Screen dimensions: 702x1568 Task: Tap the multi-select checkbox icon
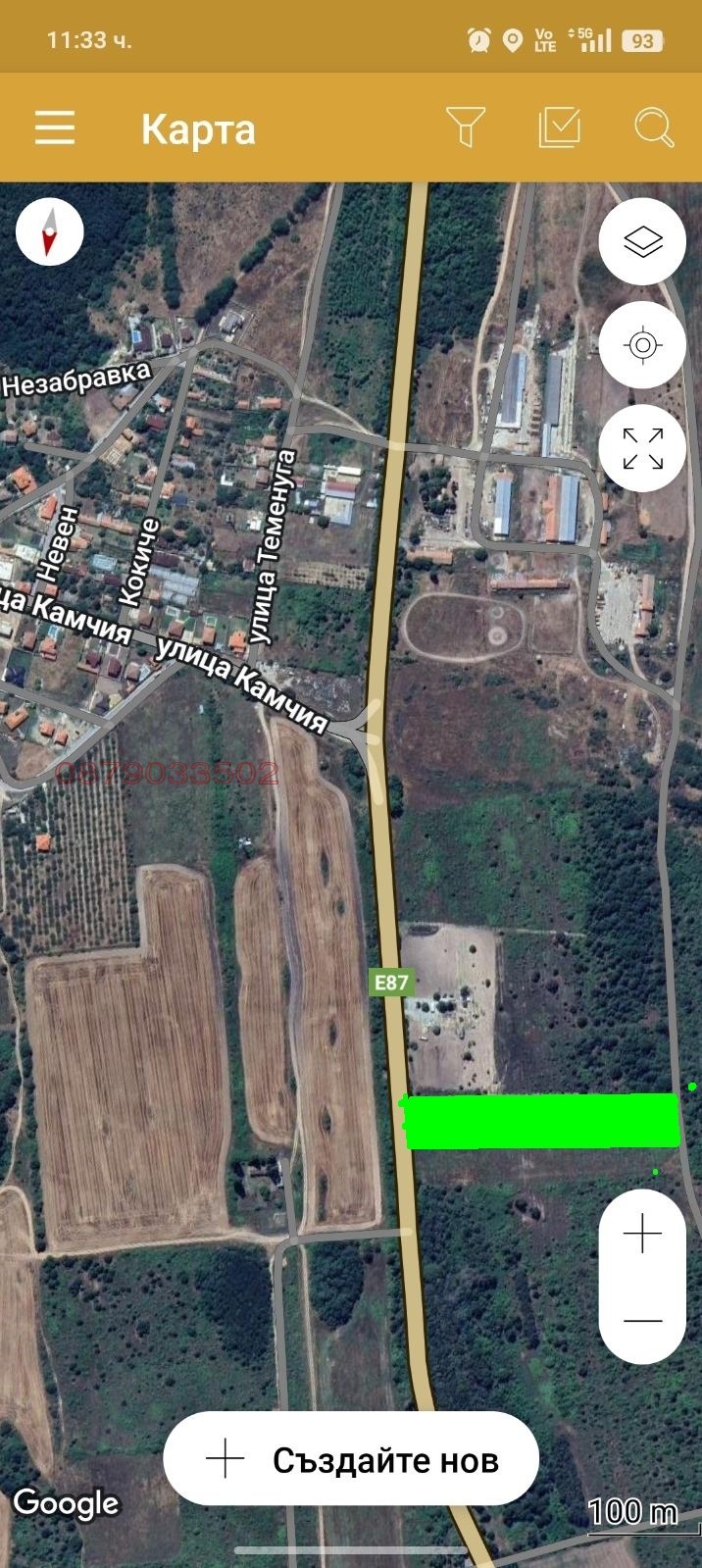pos(560,127)
